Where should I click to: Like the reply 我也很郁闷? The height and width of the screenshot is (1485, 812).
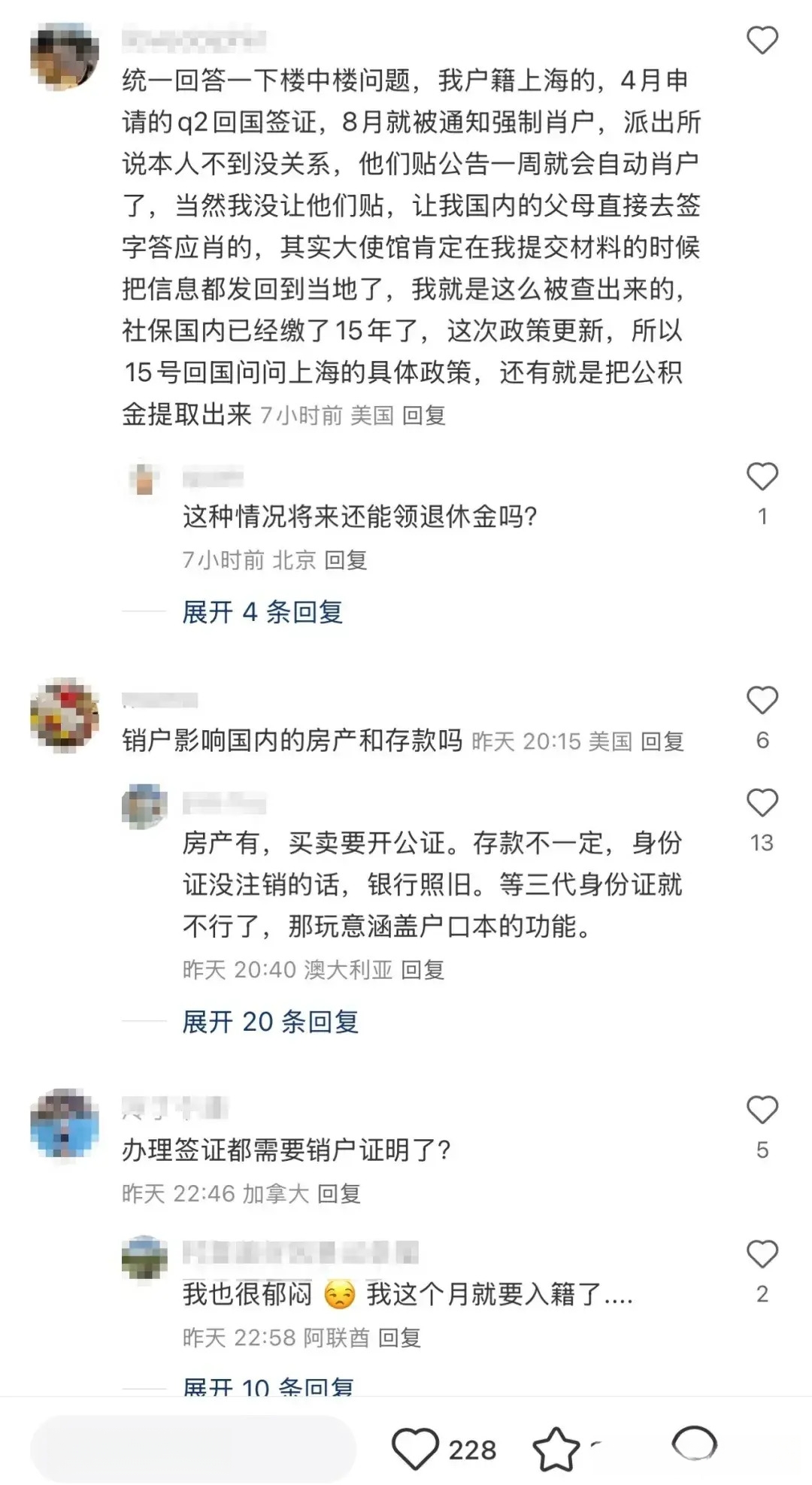coord(762,1254)
